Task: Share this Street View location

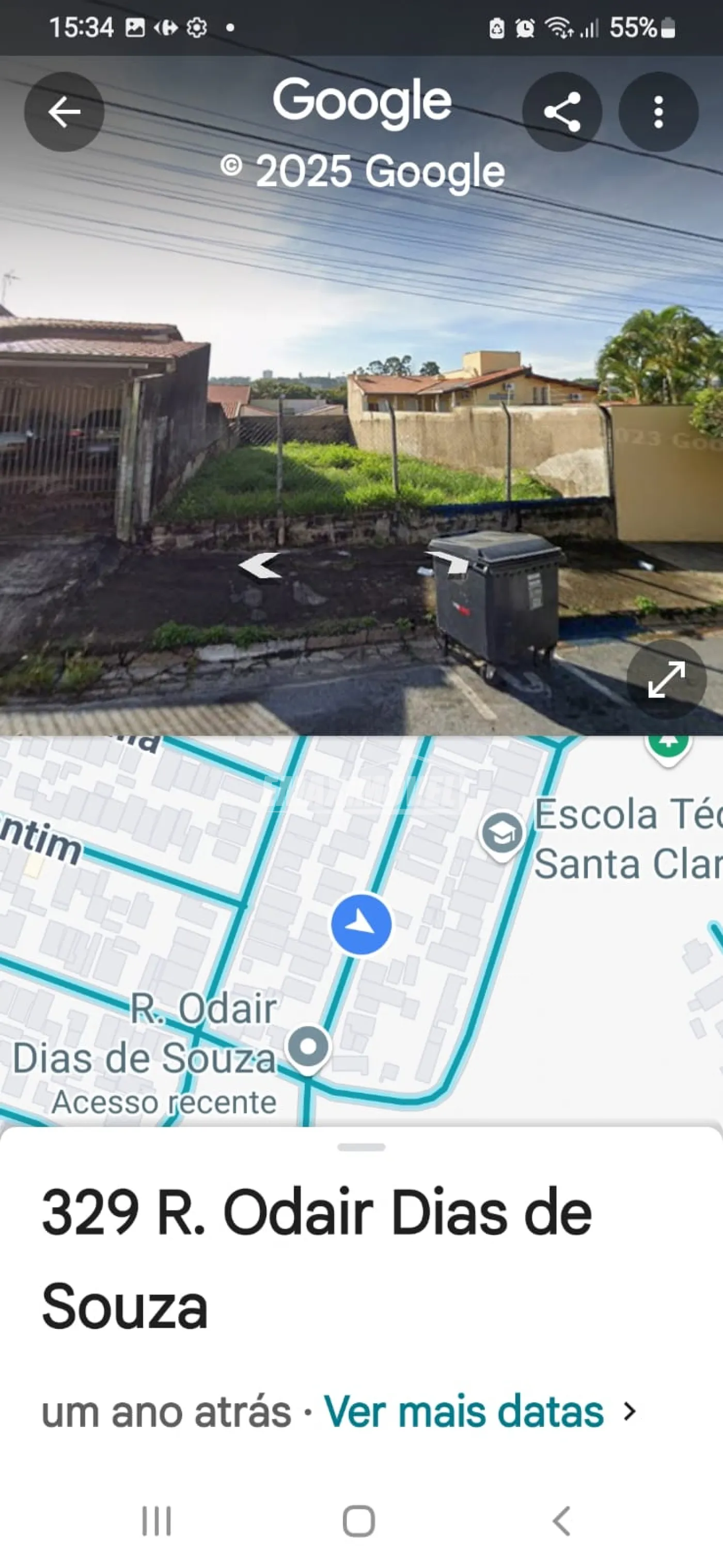Action: coord(562,112)
